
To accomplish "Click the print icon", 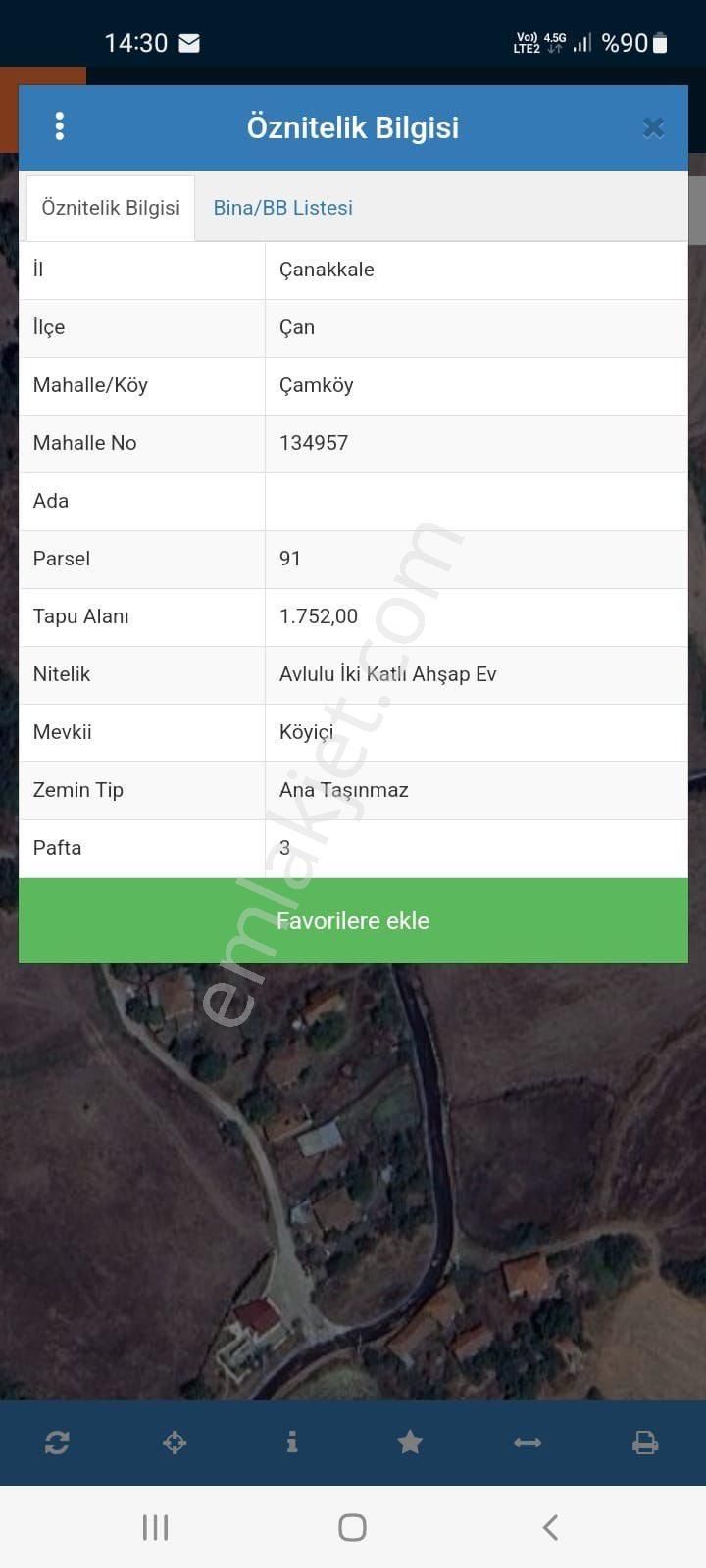I will (645, 1442).
